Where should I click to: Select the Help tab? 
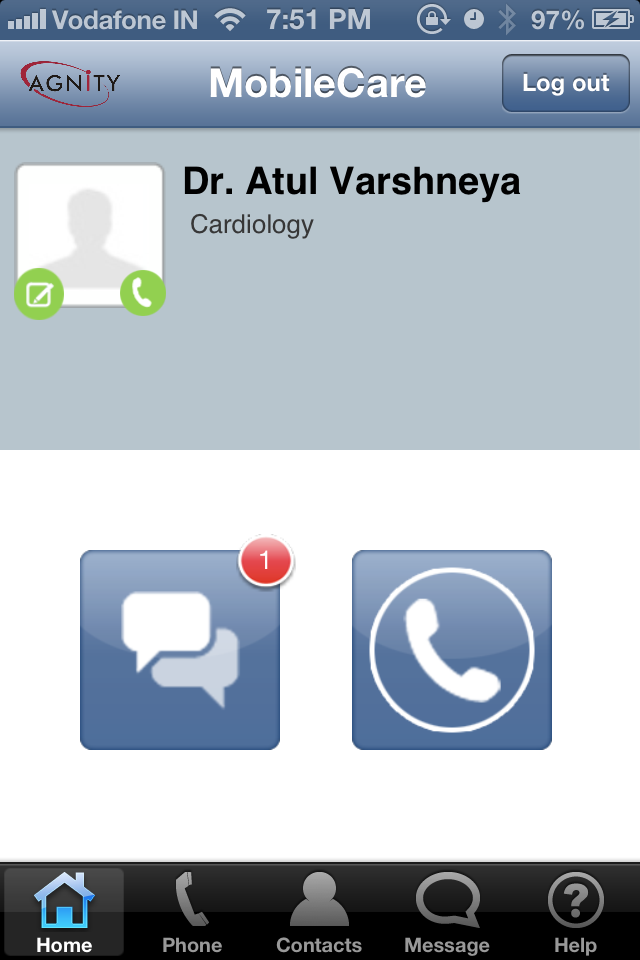click(575, 912)
